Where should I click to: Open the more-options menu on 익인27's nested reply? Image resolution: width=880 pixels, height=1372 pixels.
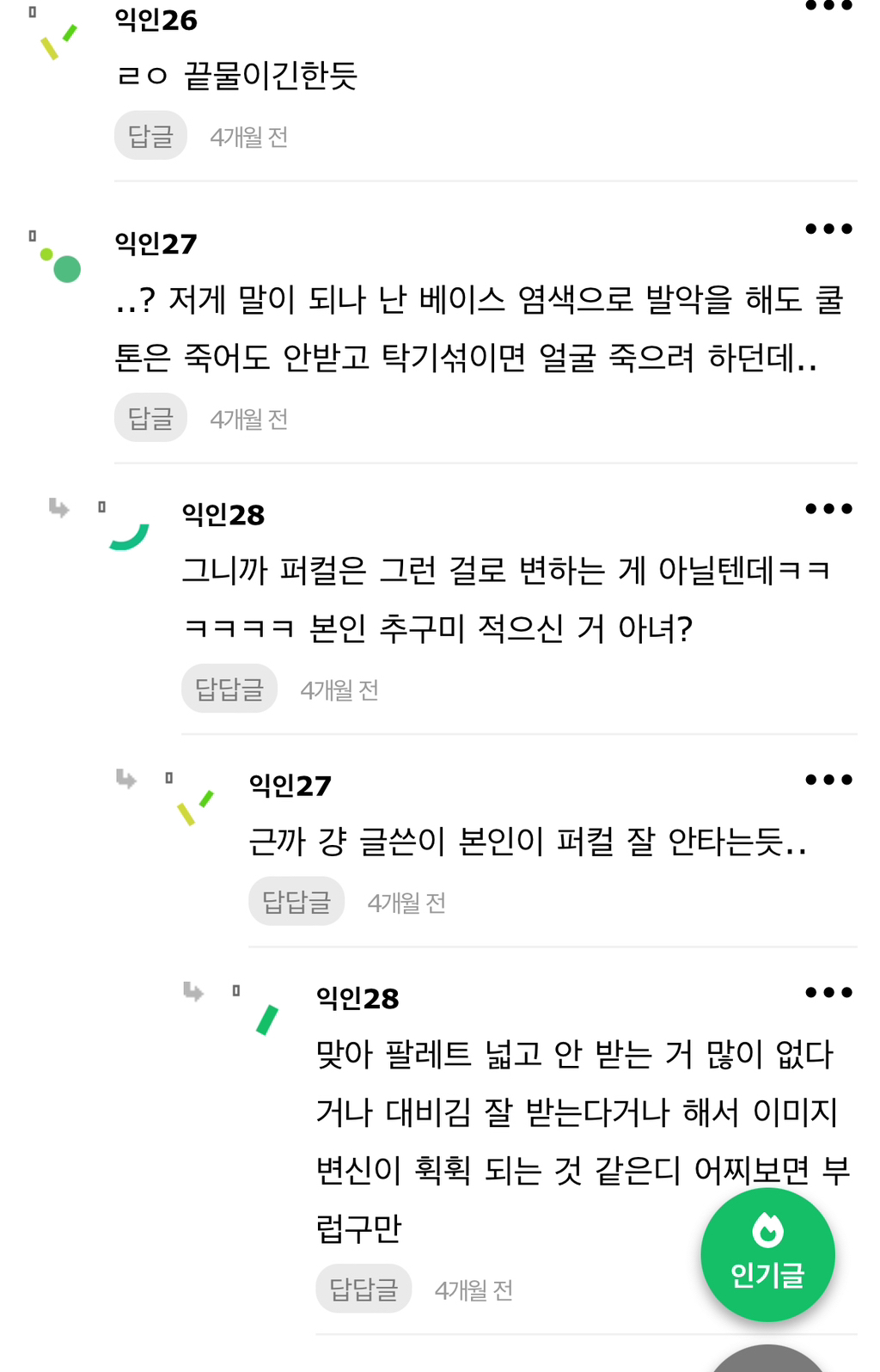pyautogui.click(x=828, y=779)
